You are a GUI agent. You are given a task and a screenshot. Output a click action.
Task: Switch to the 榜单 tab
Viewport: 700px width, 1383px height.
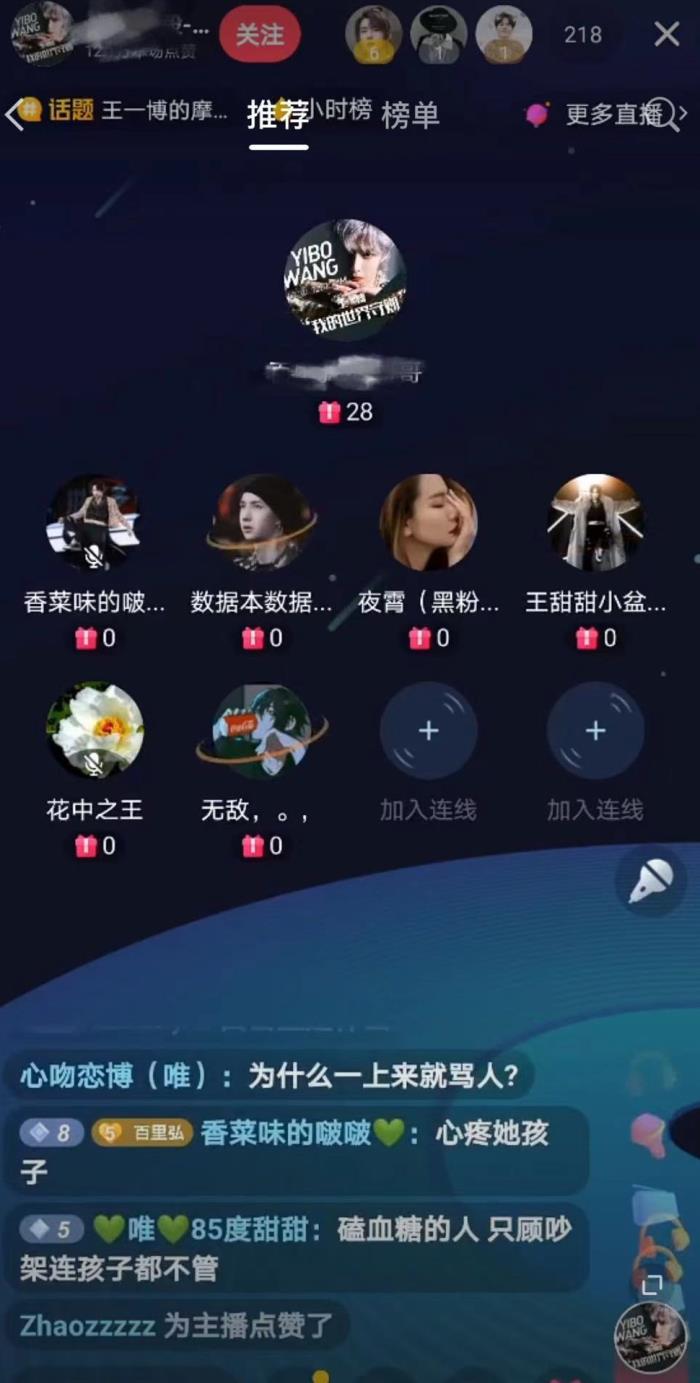[x=410, y=115]
